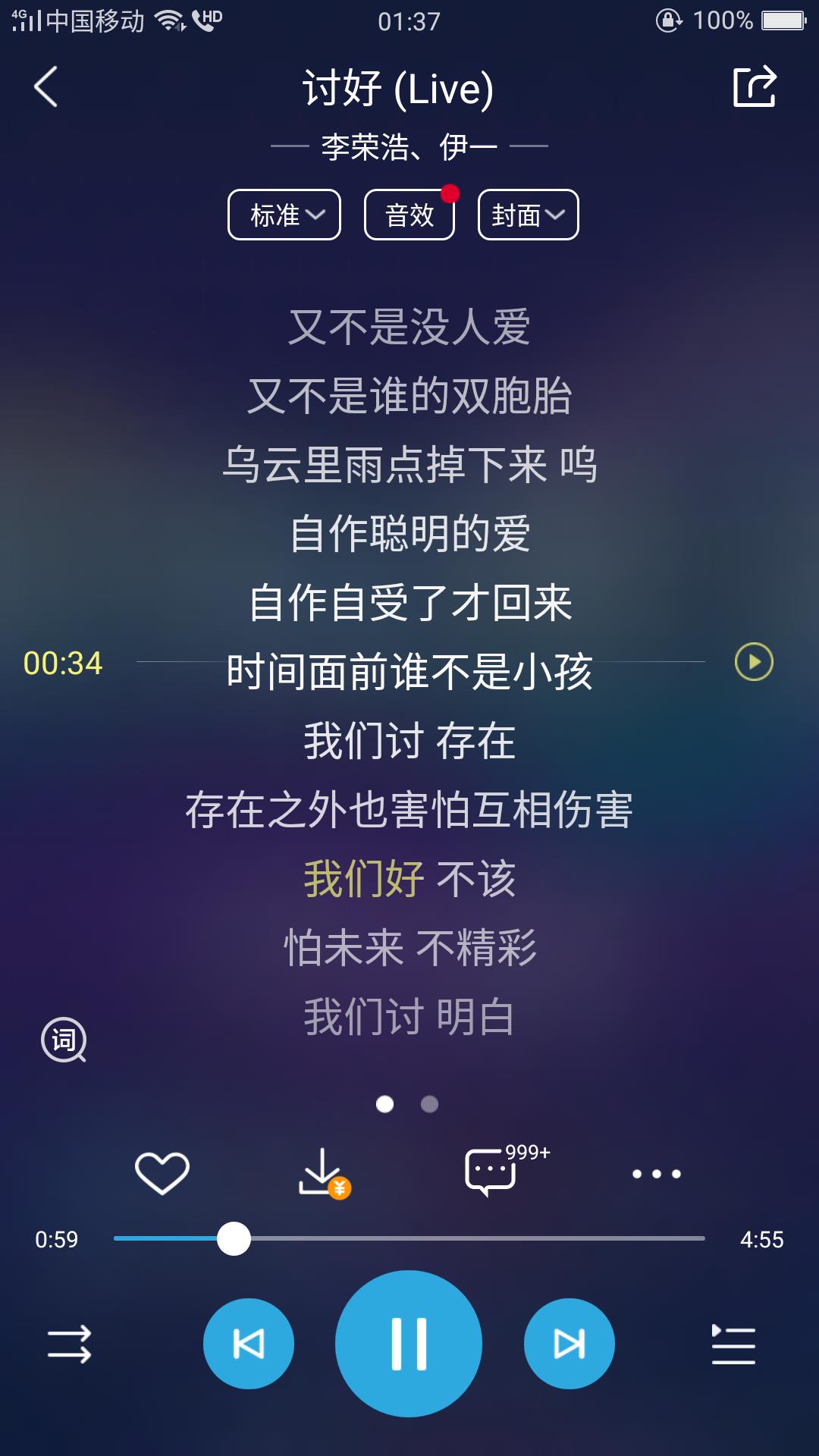Change the shuffle play mode
Viewport: 819px width, 1456px height.
(69, 1345)
